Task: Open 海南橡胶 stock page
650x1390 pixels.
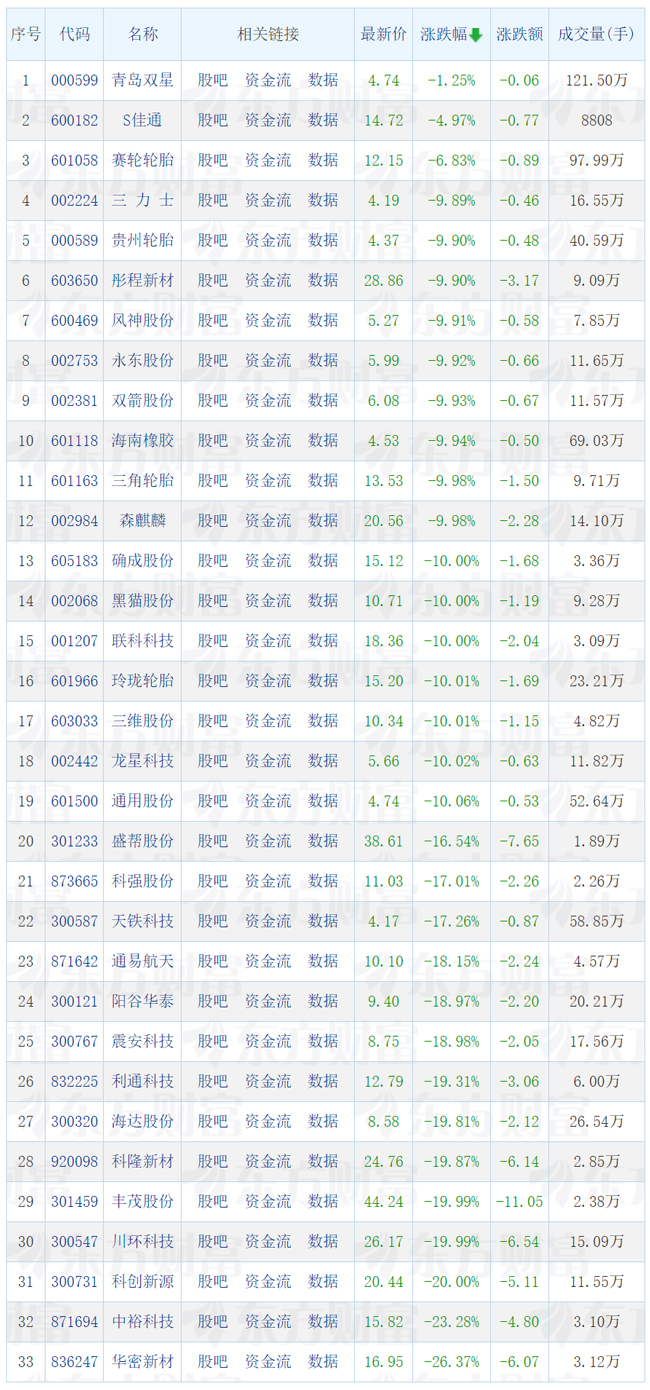Action: click(143, 440)
